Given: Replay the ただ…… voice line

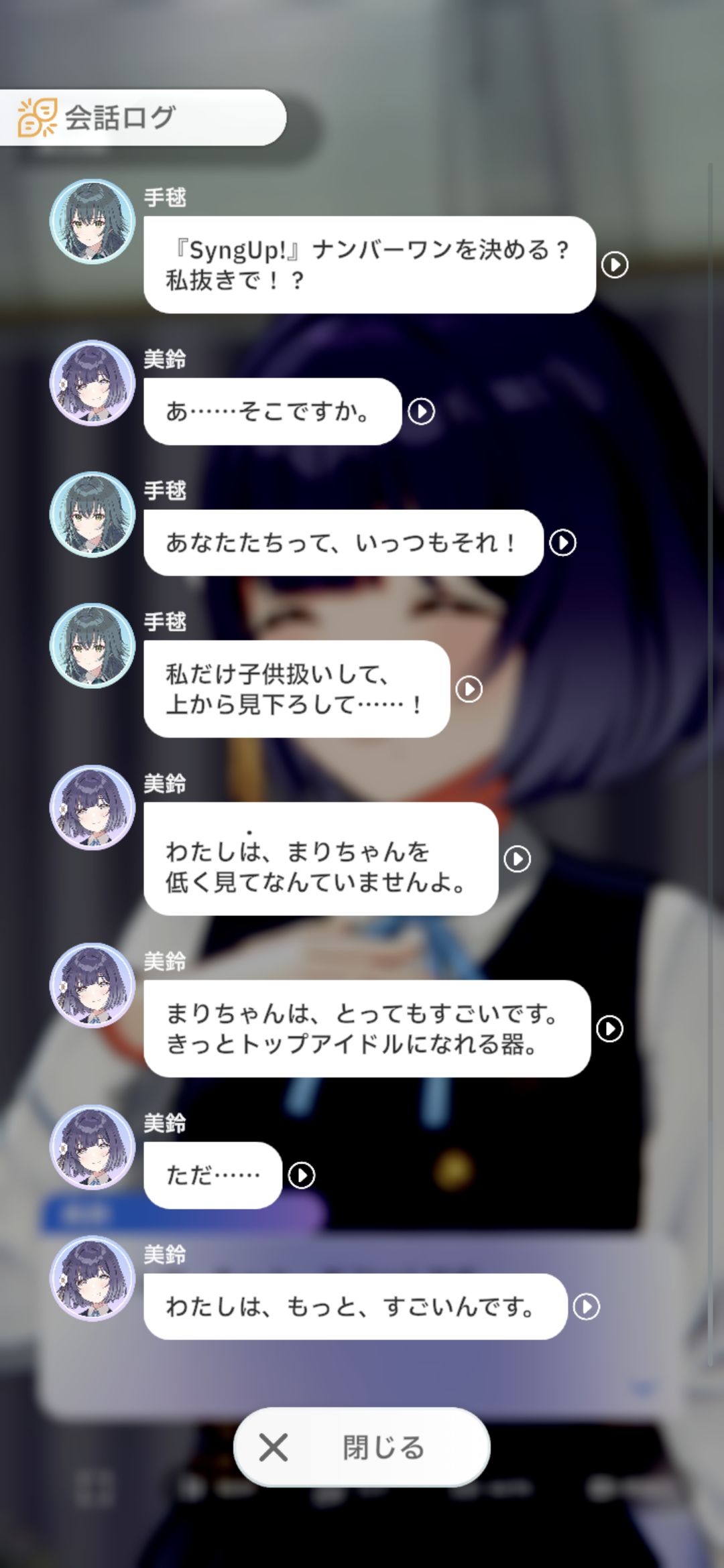Looking at the screenshot, I should (302, 1175).
